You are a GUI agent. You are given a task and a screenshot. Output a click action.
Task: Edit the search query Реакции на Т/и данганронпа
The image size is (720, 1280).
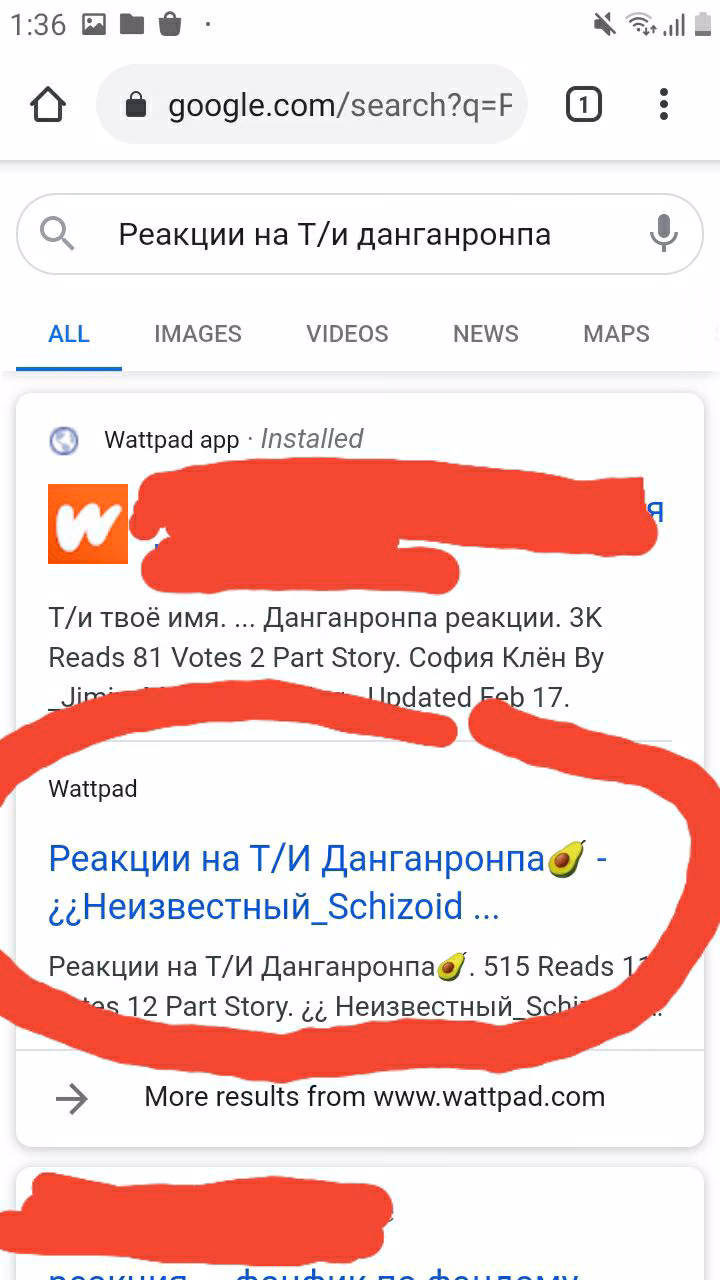pyautogui.click(x=335, y=234)
